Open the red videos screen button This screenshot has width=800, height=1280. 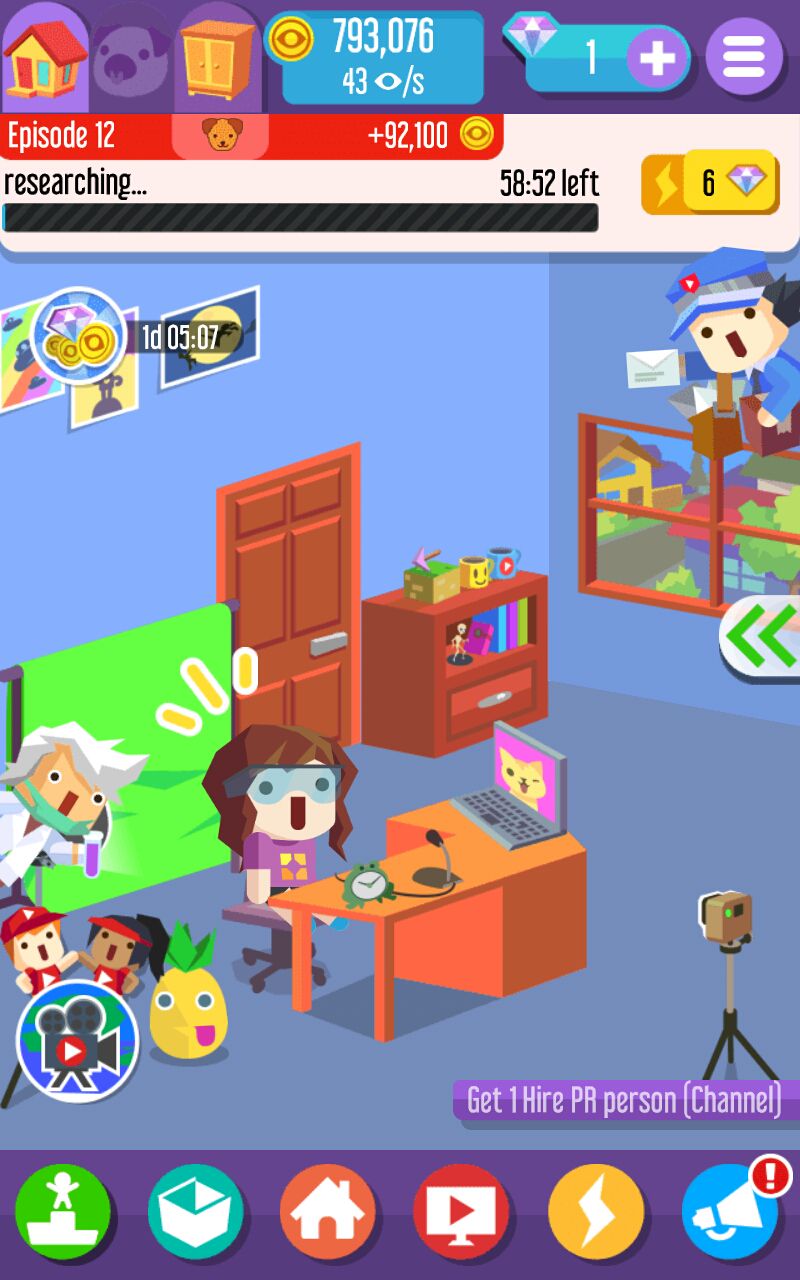(x=461, y=1212)
